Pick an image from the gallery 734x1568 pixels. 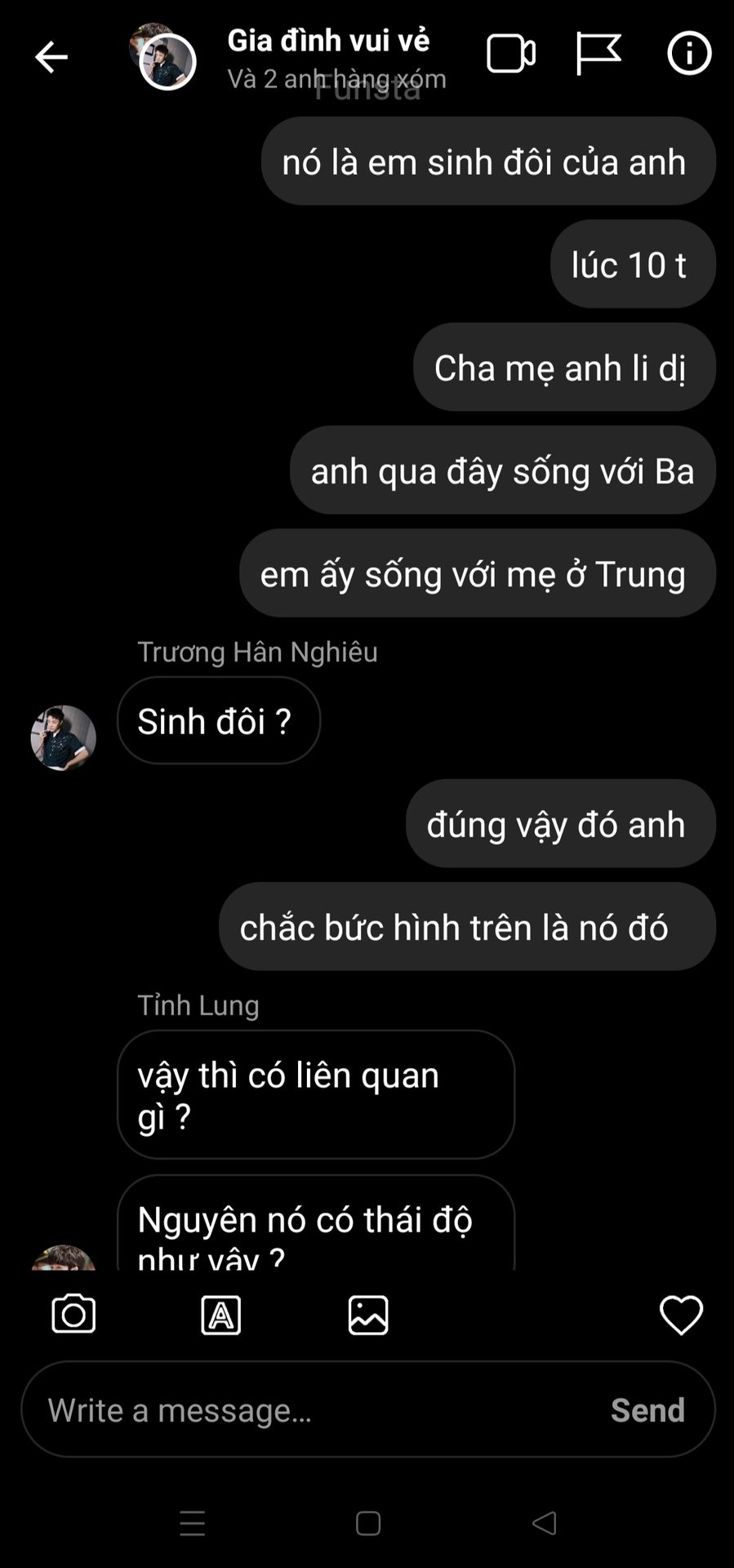click(x=368, y=1315)
